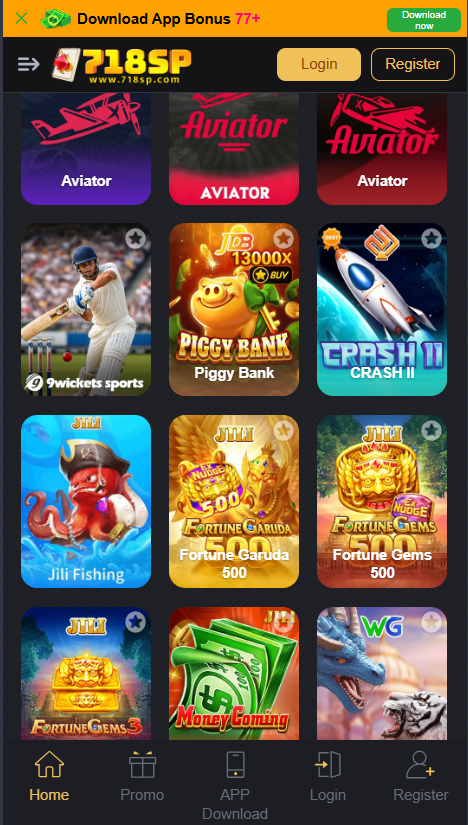Tap the outlined Register button in header
This screenshot has width=468, height=825.
pyautogui.click(x=413, y=64)
